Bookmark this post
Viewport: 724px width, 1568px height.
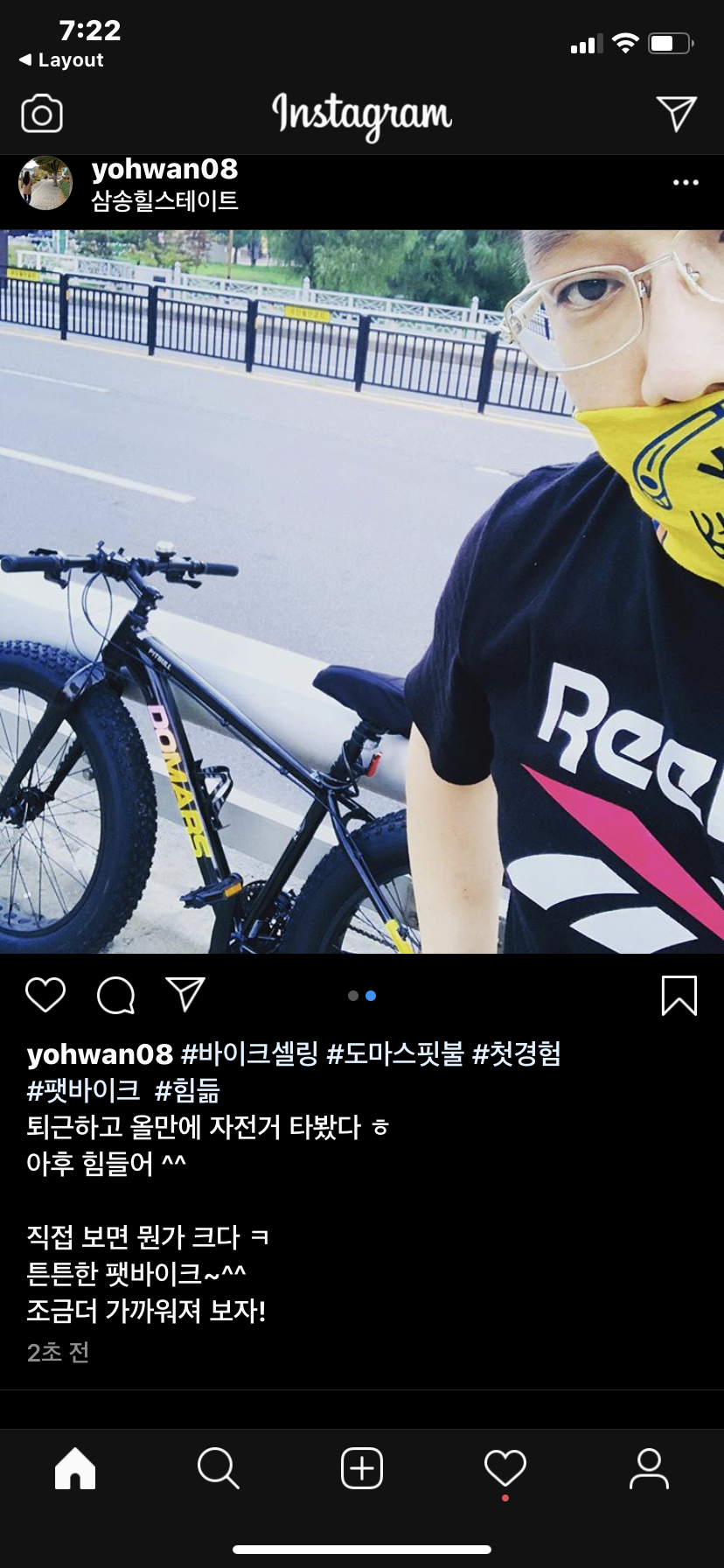(x=679, y=996)
